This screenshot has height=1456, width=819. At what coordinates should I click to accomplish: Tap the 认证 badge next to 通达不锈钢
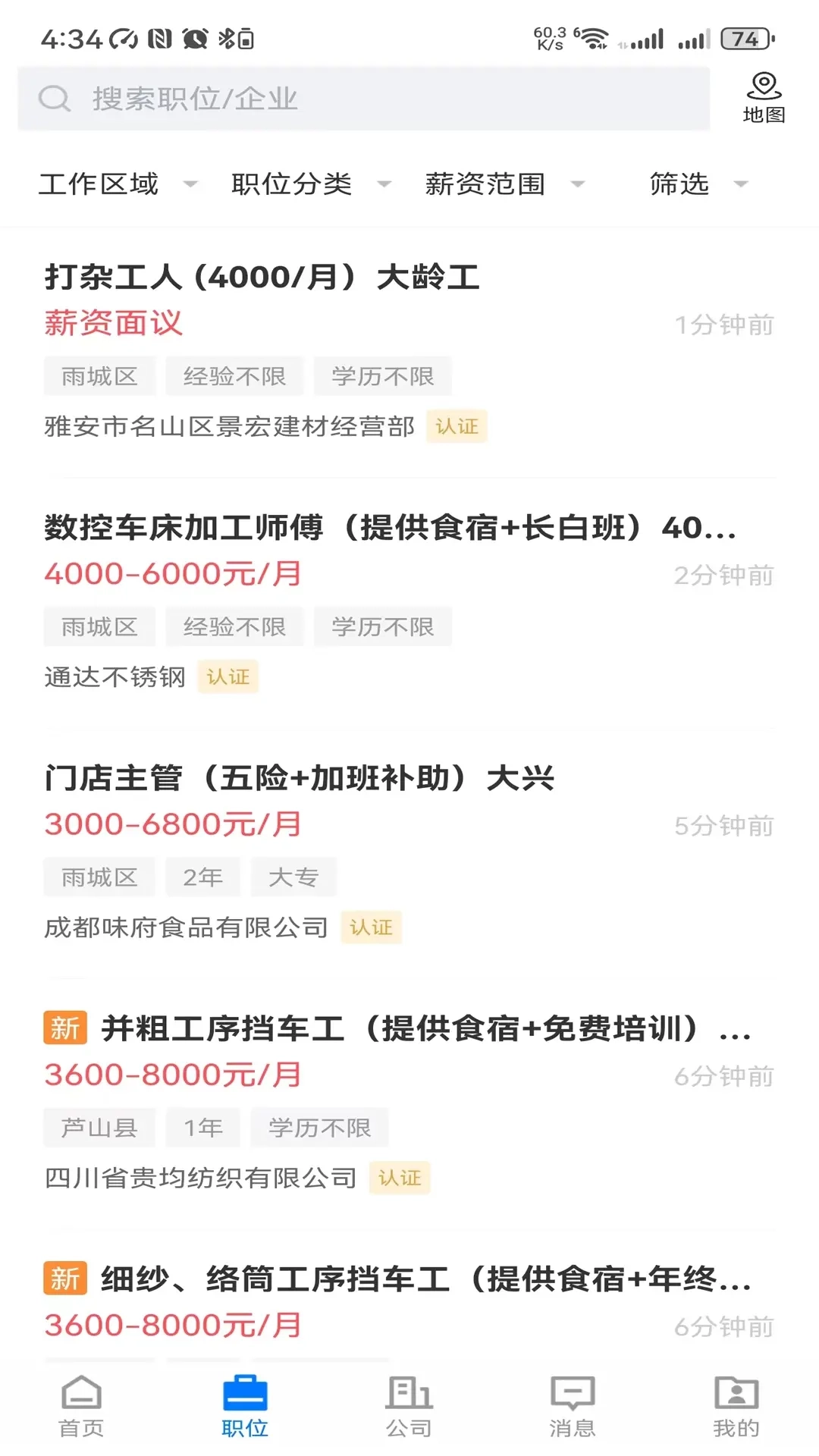pyautogui.click(x=228, y=677)
